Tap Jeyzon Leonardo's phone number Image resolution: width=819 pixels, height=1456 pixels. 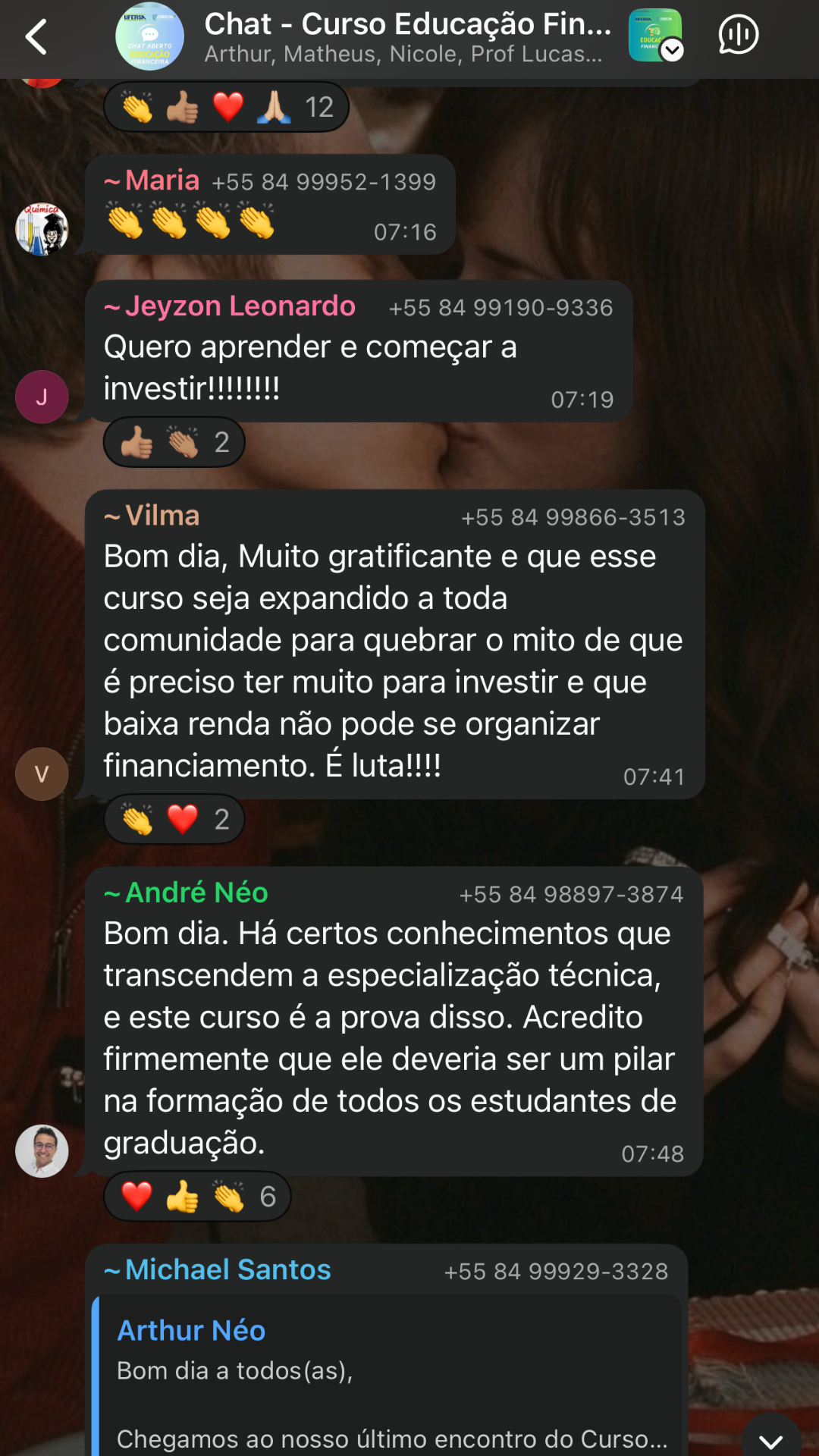click(500, 308)
